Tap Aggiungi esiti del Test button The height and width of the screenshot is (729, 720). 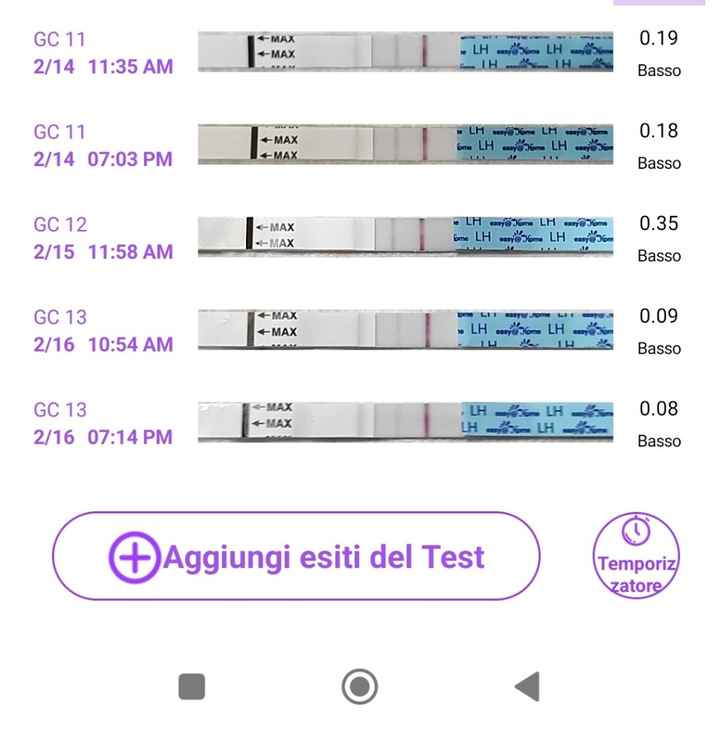pos(296,556)
